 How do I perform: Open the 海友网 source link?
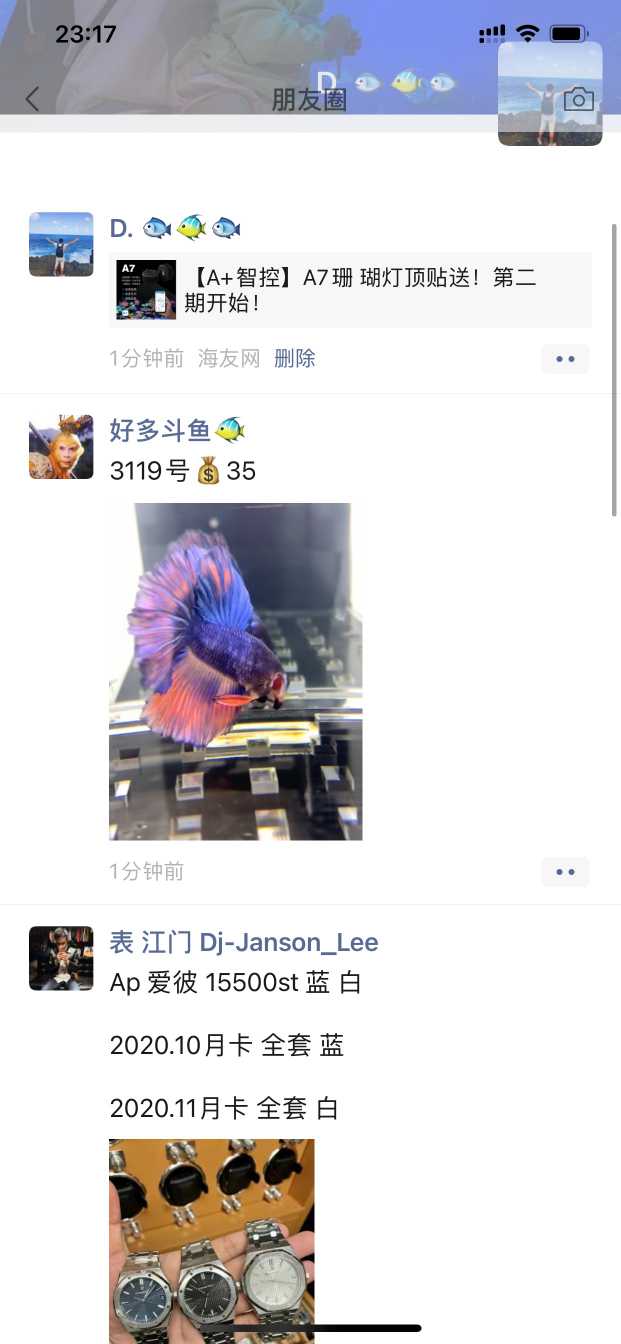[x=229, y=359]
